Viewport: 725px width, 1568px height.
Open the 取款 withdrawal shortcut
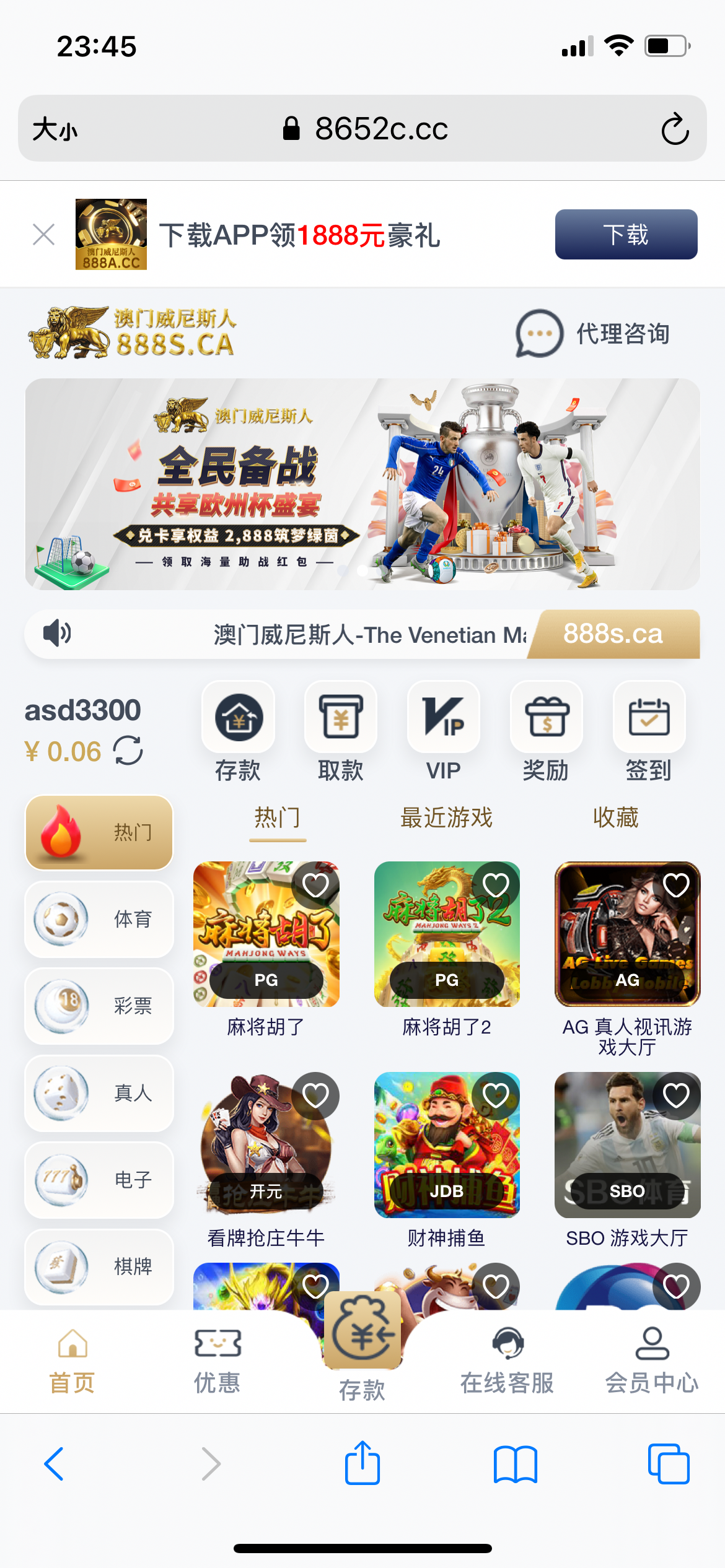tap(341, 731)
